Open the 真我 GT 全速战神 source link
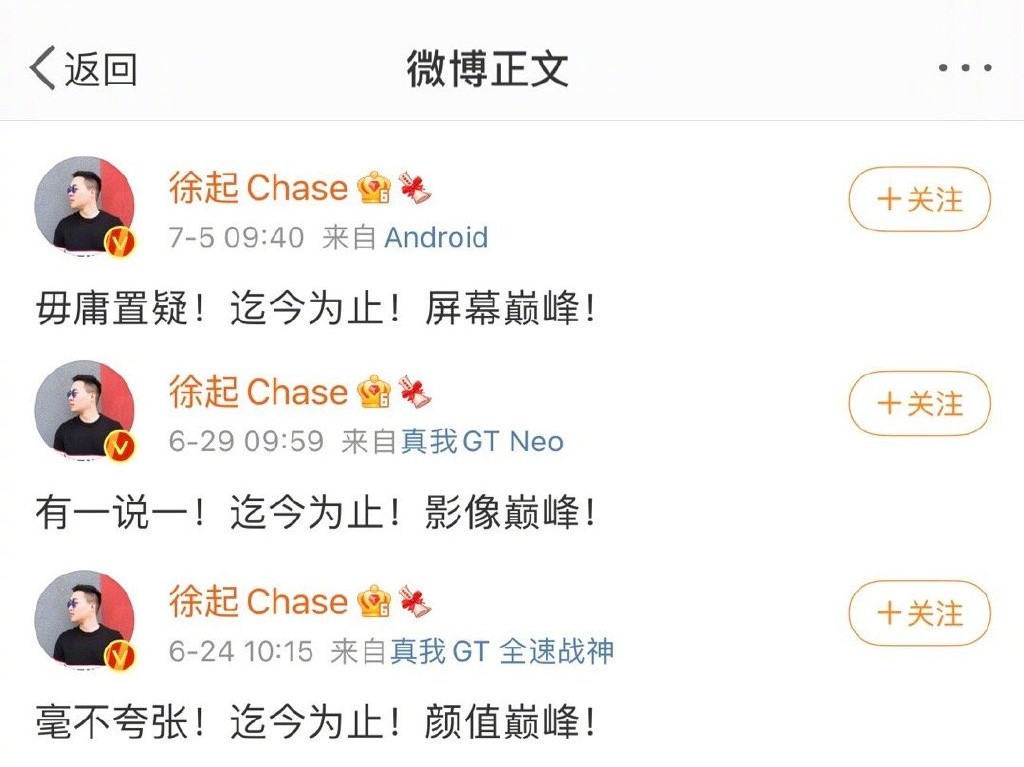 [x=501, y=652]
